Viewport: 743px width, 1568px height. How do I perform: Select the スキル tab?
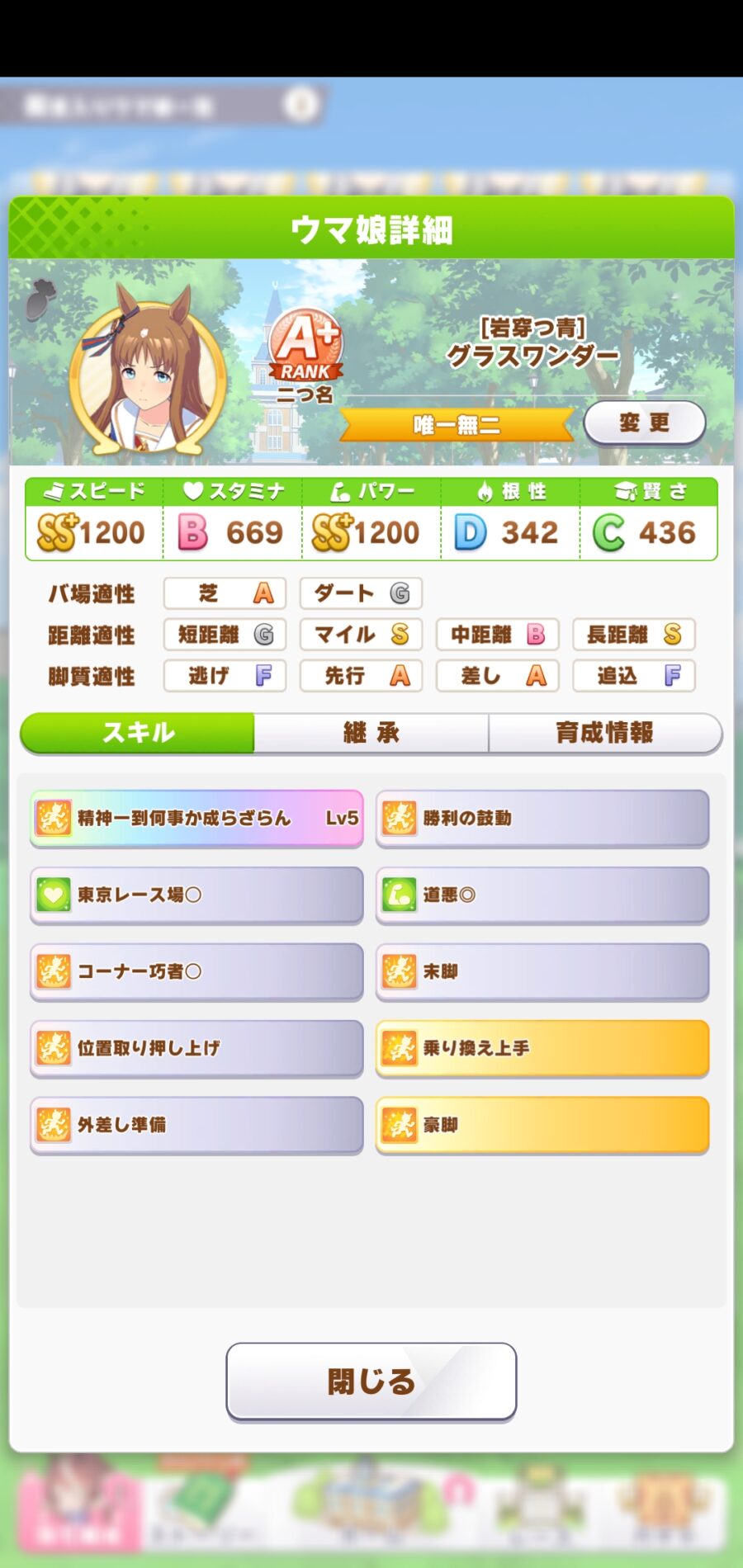pyautogui.click(x=138, y=732)
